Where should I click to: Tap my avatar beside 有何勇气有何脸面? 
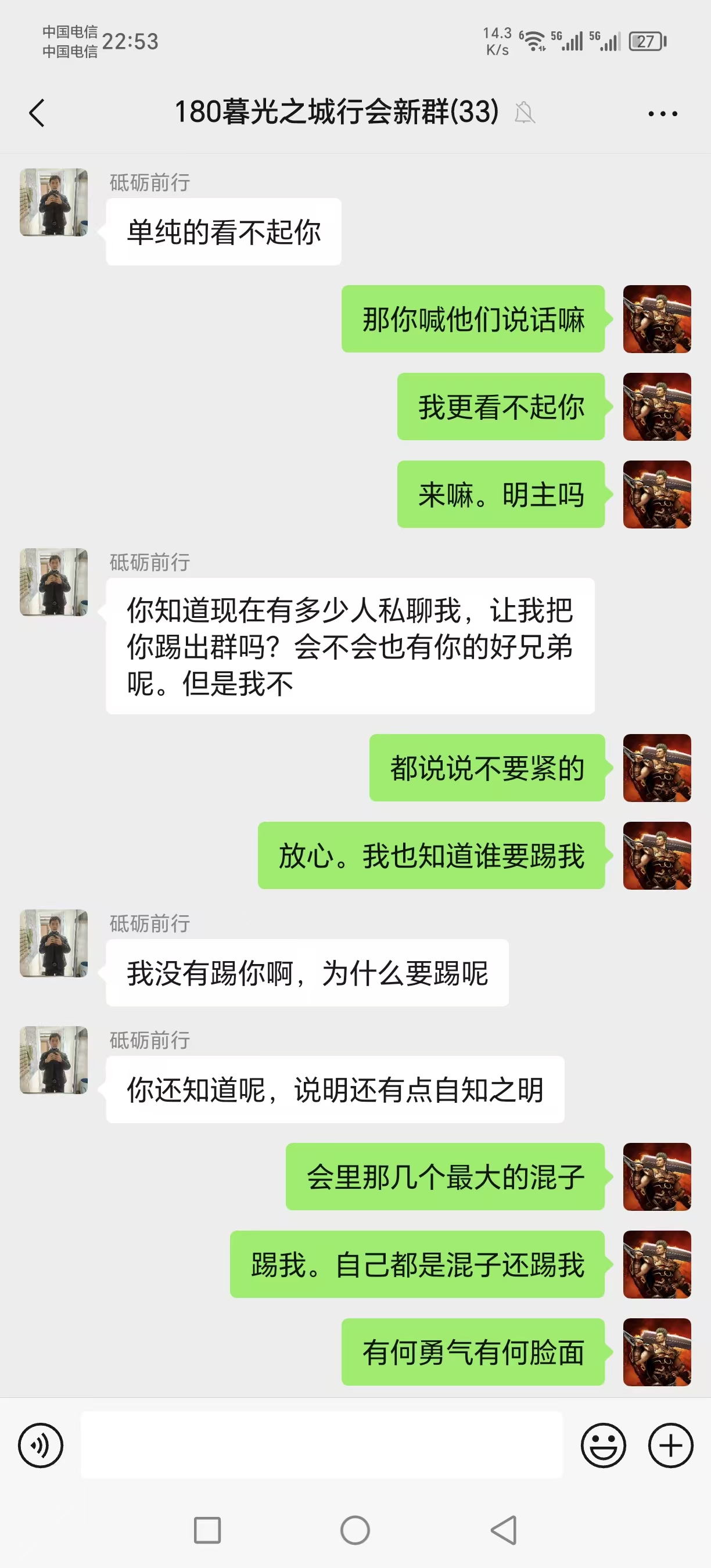pos(656,1352)
